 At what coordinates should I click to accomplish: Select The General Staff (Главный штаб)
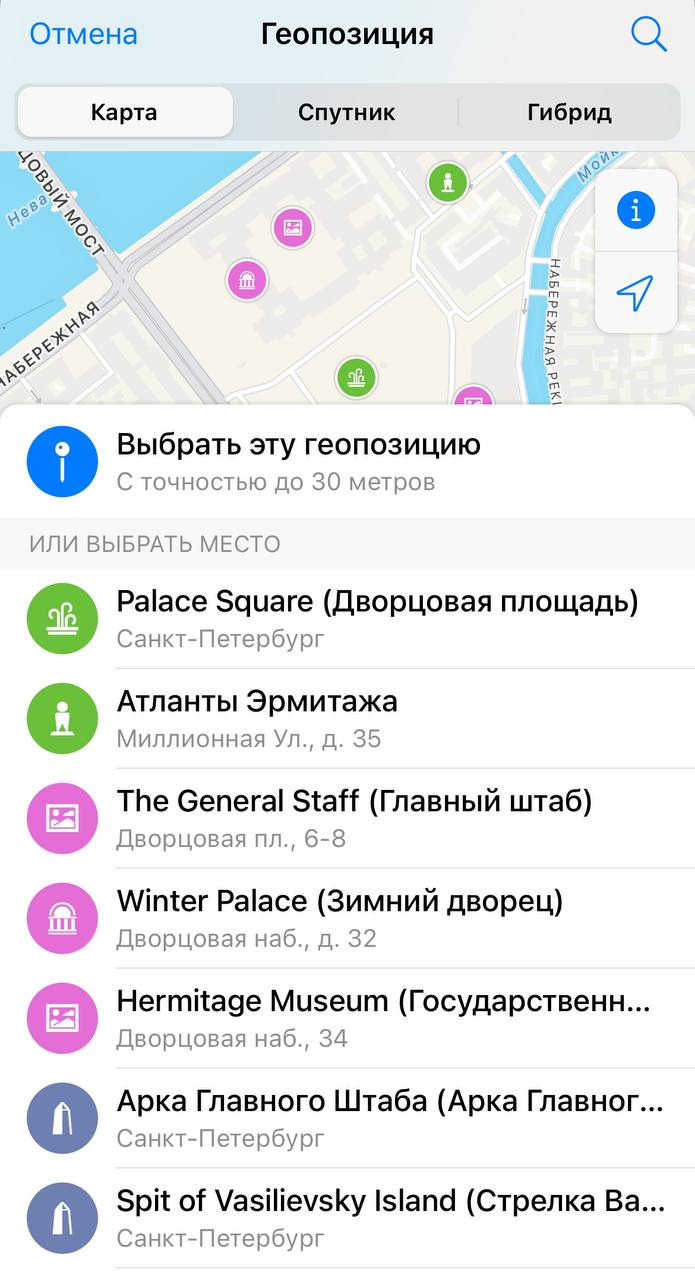347,819
